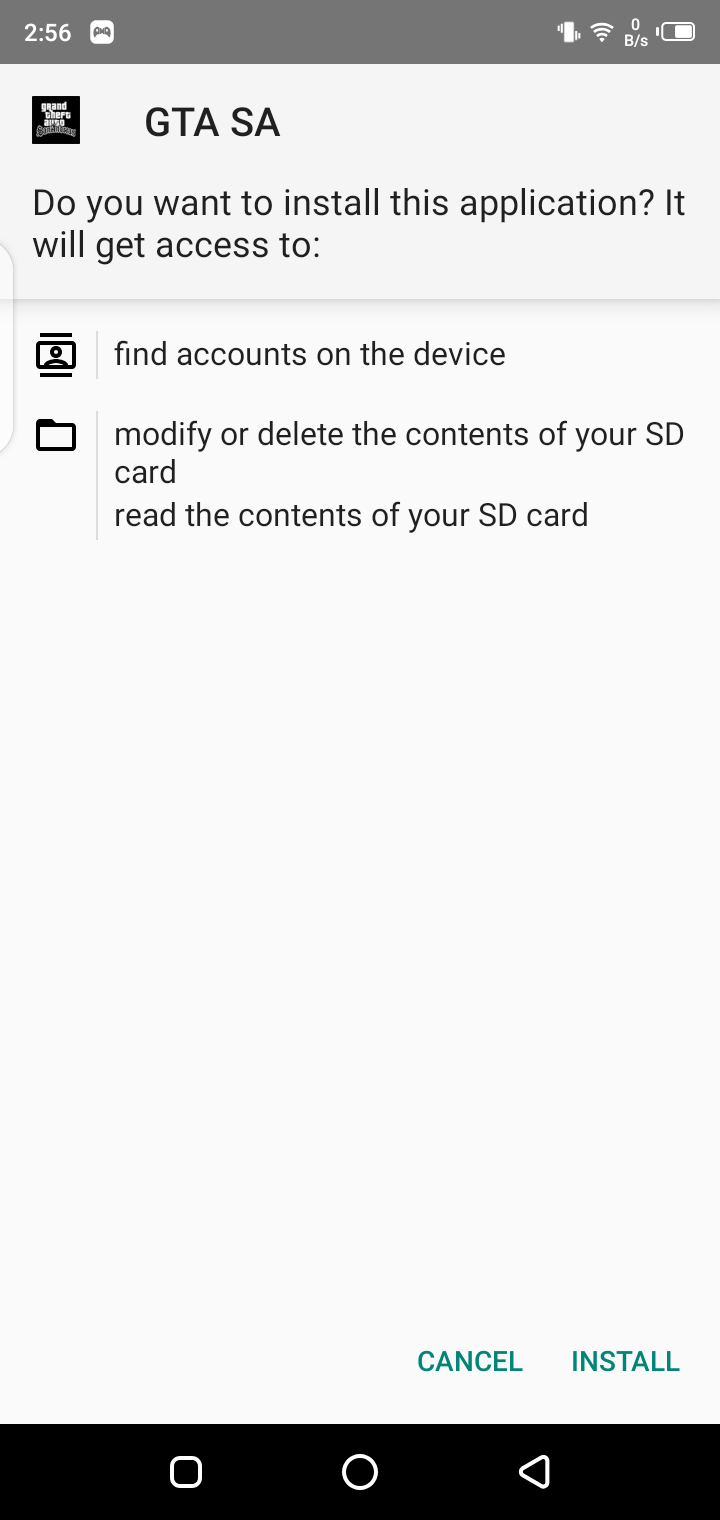Go to the home screen
Screen dimensions: 720x1520
tap(360, 1471)
